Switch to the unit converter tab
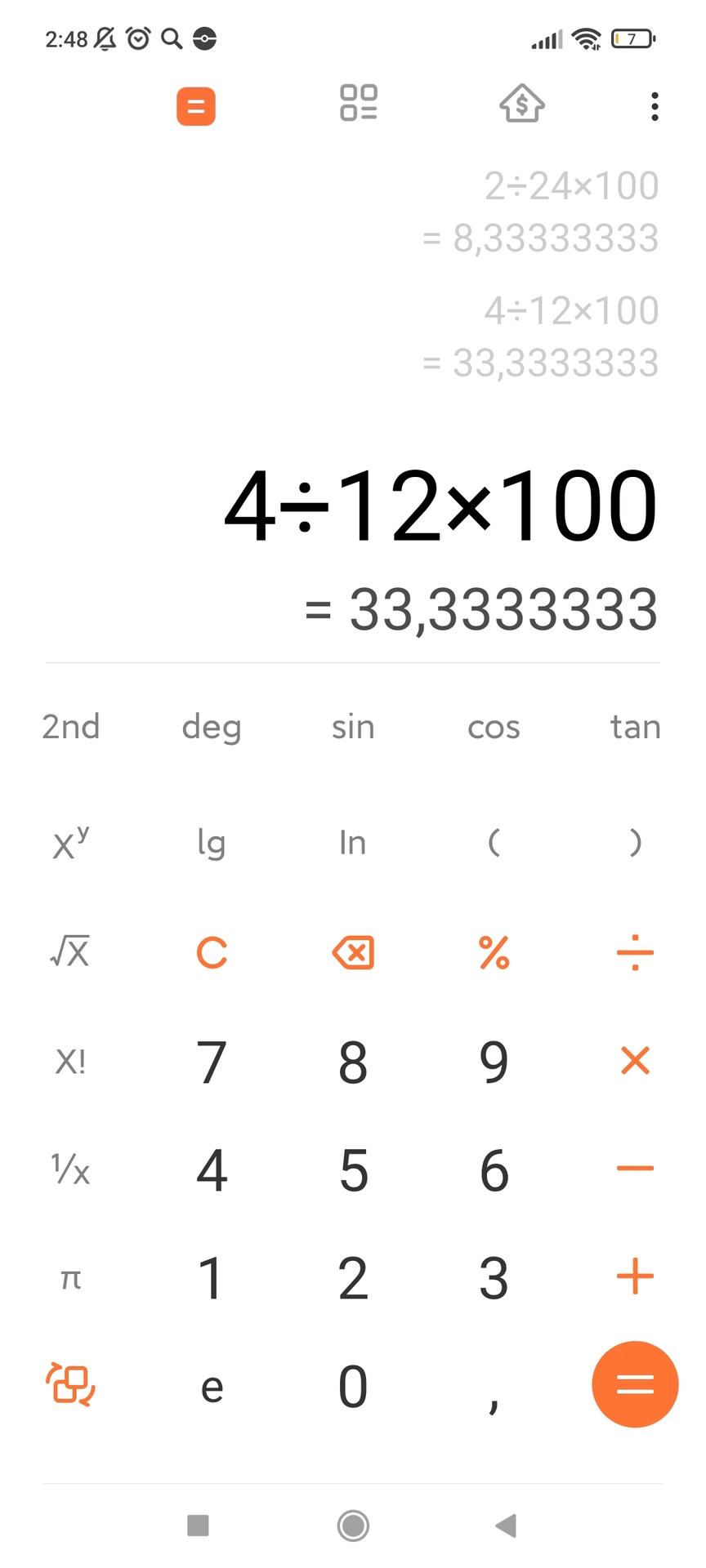The image size is (706, 1568). [x=359, y=104]
